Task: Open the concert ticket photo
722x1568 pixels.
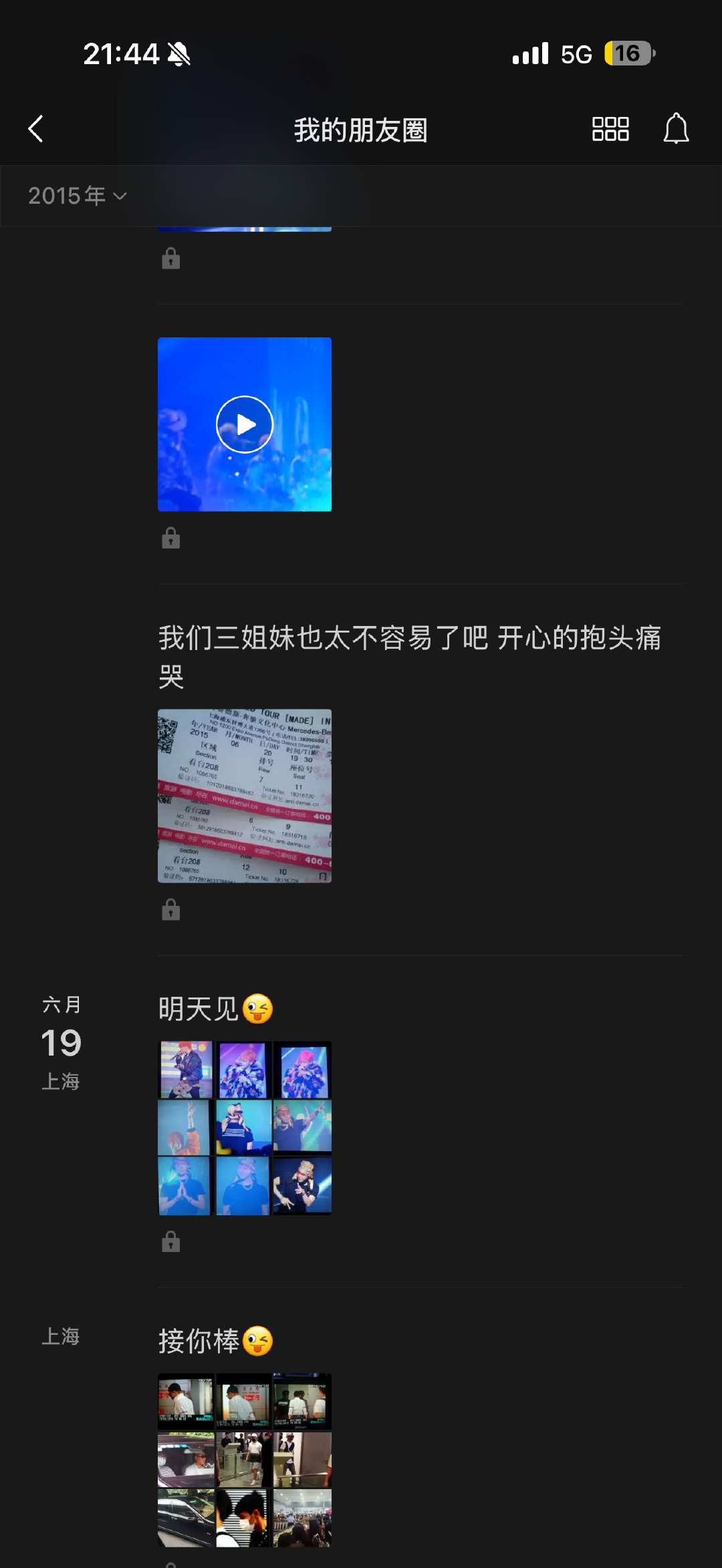Action: [x=245, y=796]
